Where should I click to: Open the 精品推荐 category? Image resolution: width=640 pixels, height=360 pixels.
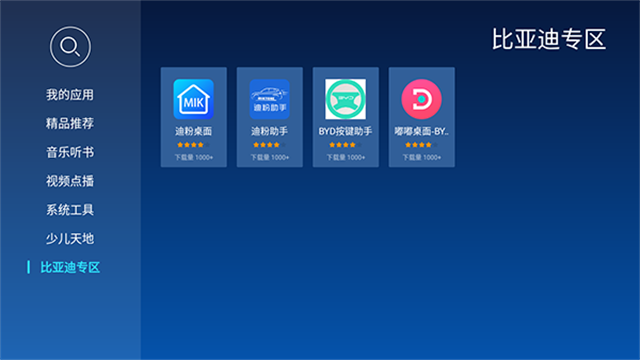[70, 123]
